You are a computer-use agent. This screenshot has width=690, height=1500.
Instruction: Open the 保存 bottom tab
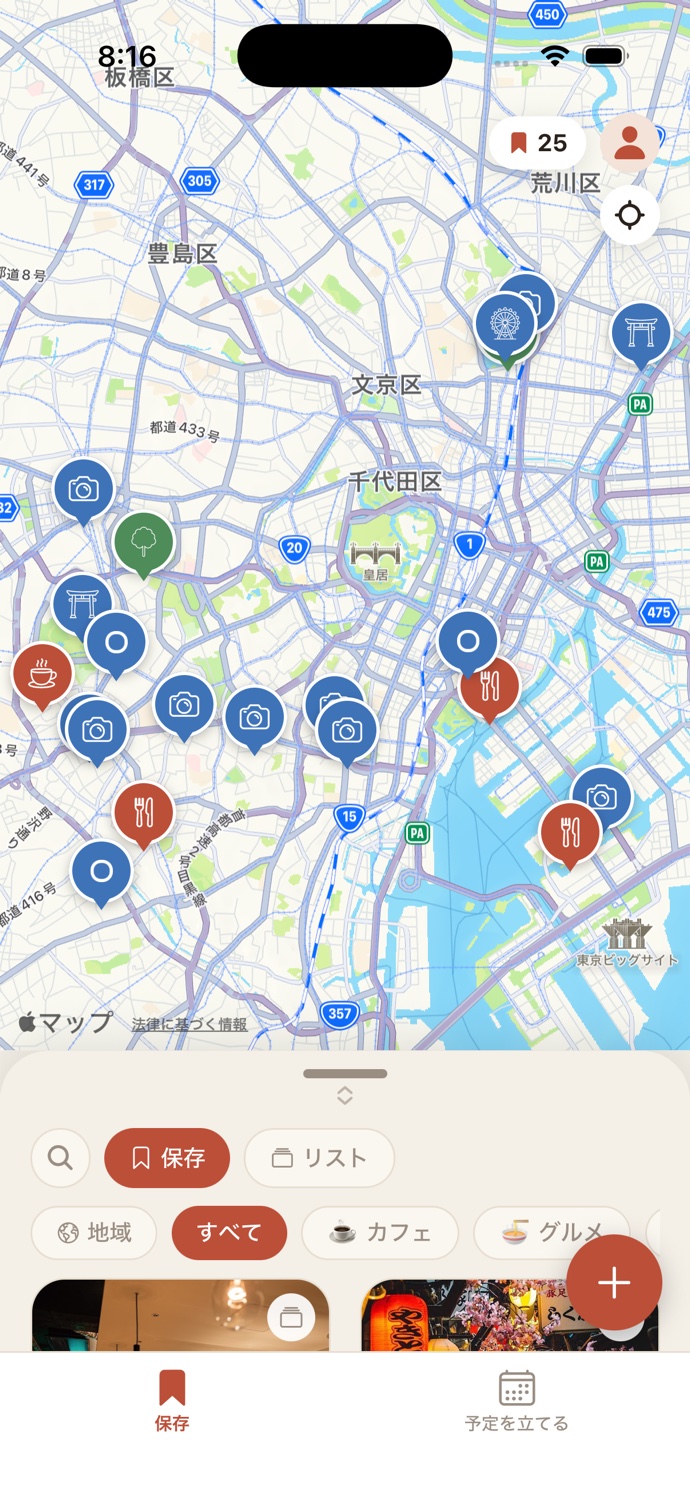[x=172, y=1401]
